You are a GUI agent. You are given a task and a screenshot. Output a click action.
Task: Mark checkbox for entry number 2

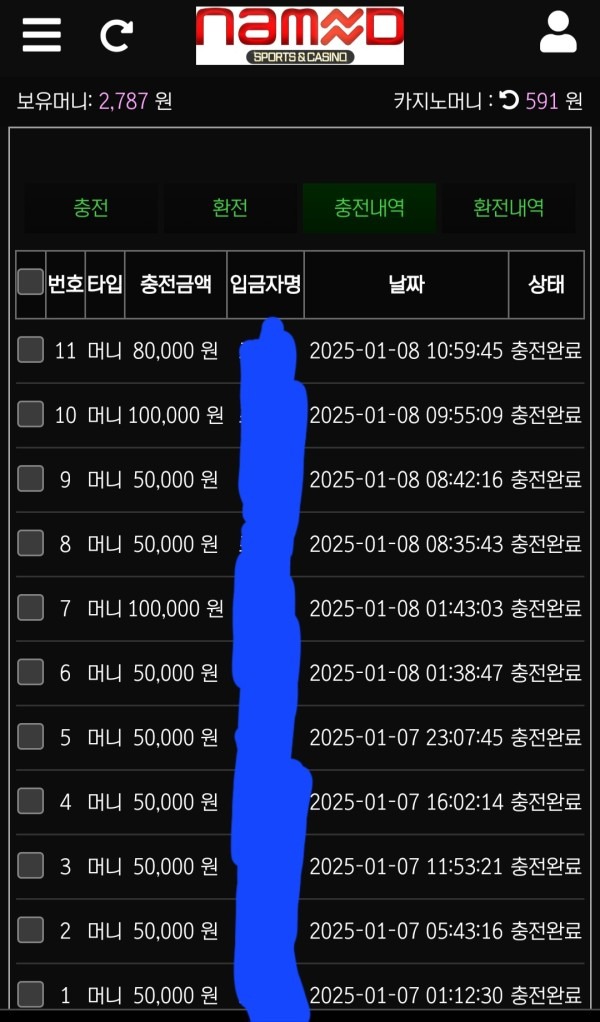[31, 930]
